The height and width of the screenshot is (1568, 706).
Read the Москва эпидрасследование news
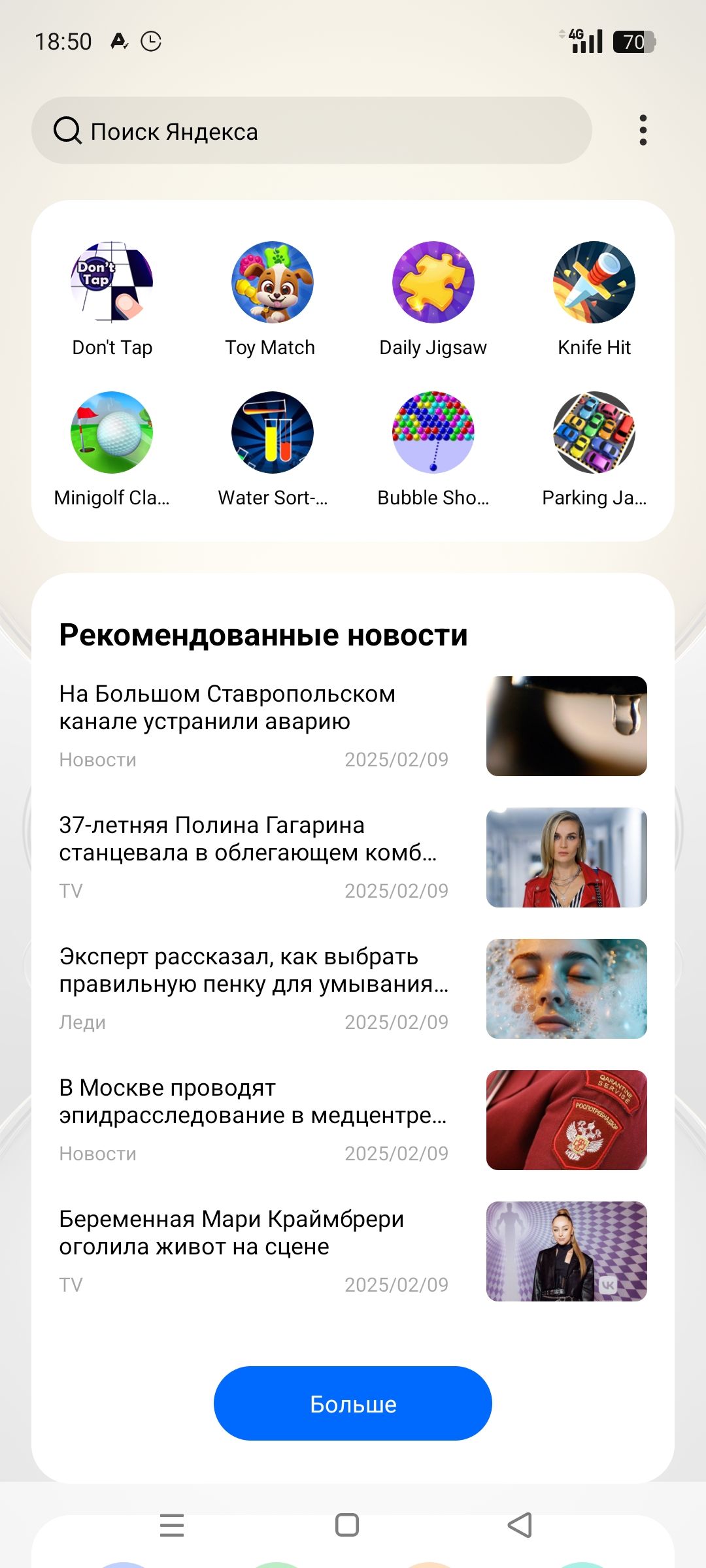click(353, 1120)
